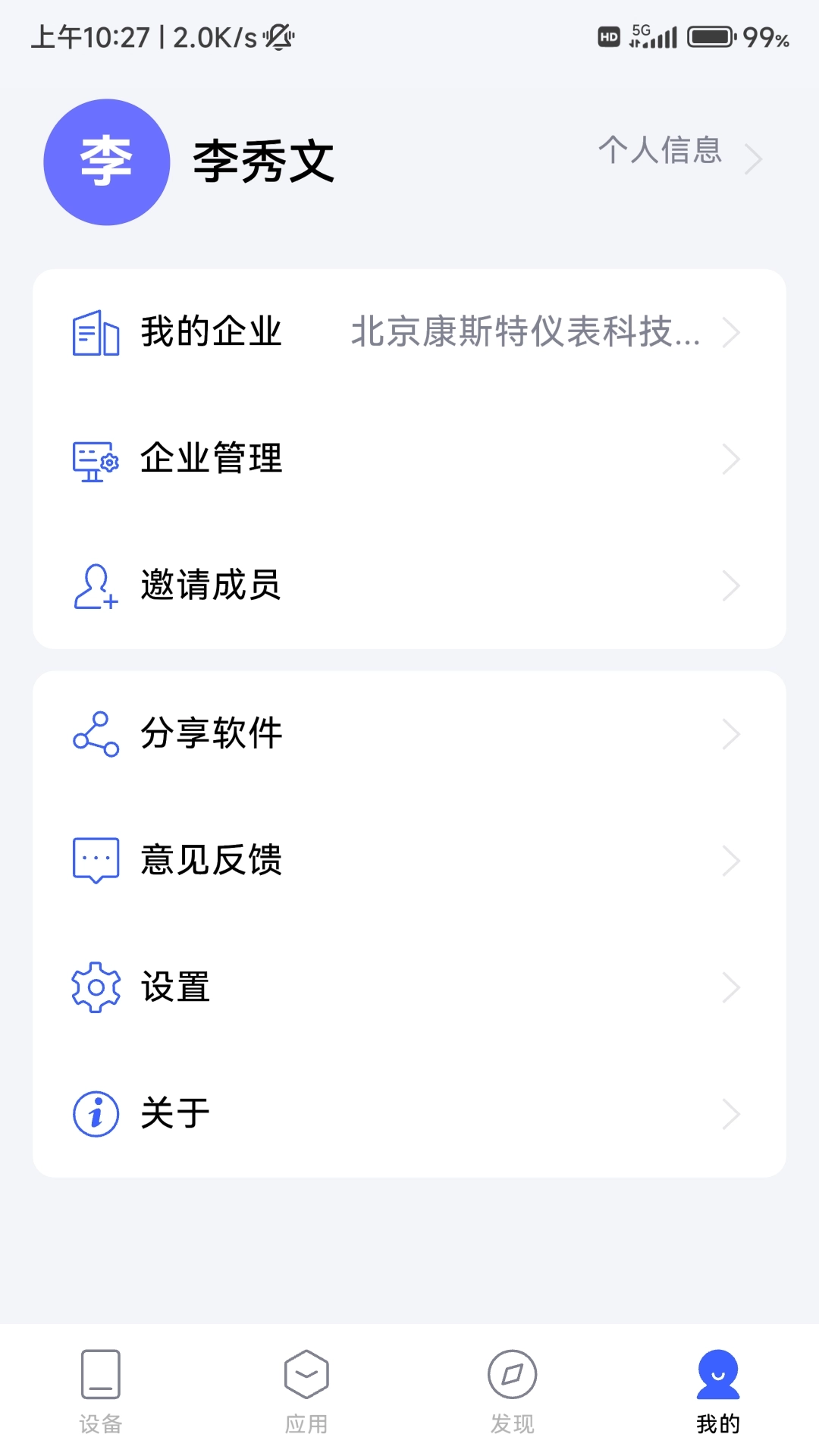This screenshot has width=819, height=1456.
Task: Expand the 我的企业 row chevron
Action: click(730, 332)
